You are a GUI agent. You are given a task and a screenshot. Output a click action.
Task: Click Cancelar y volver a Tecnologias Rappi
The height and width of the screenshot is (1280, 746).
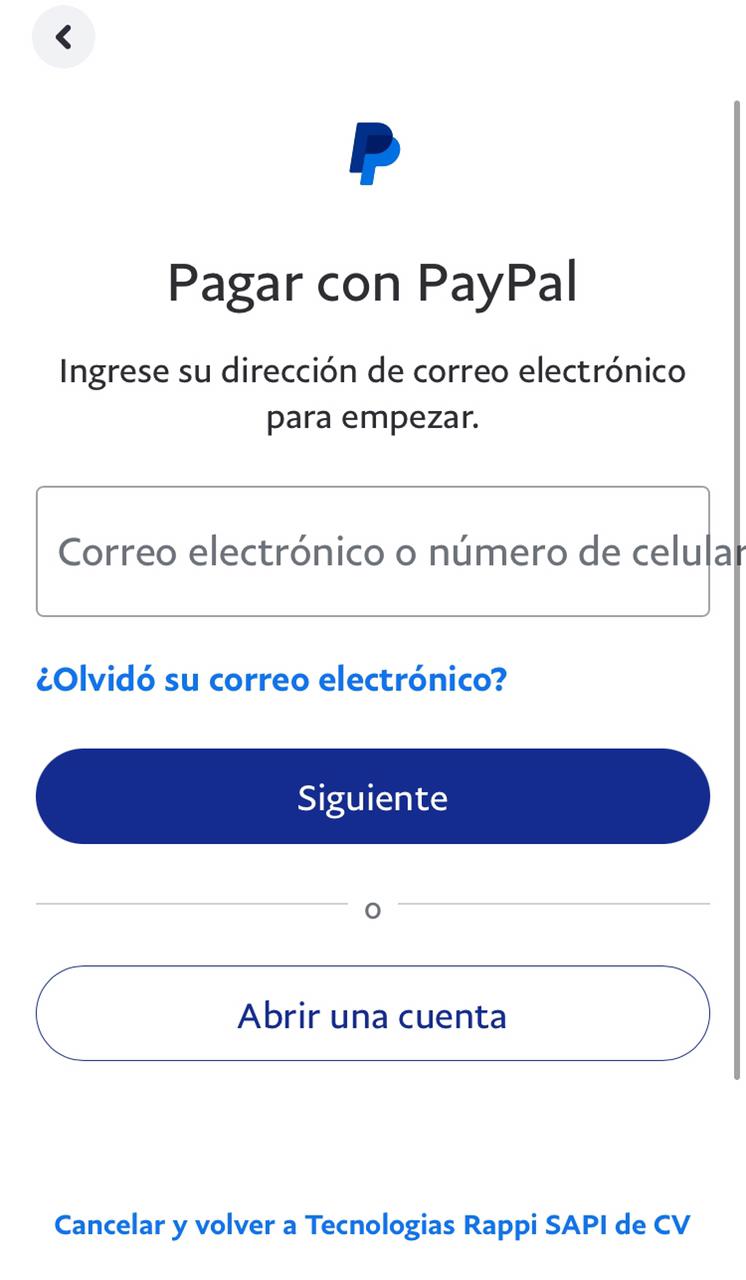[372, 1224]
